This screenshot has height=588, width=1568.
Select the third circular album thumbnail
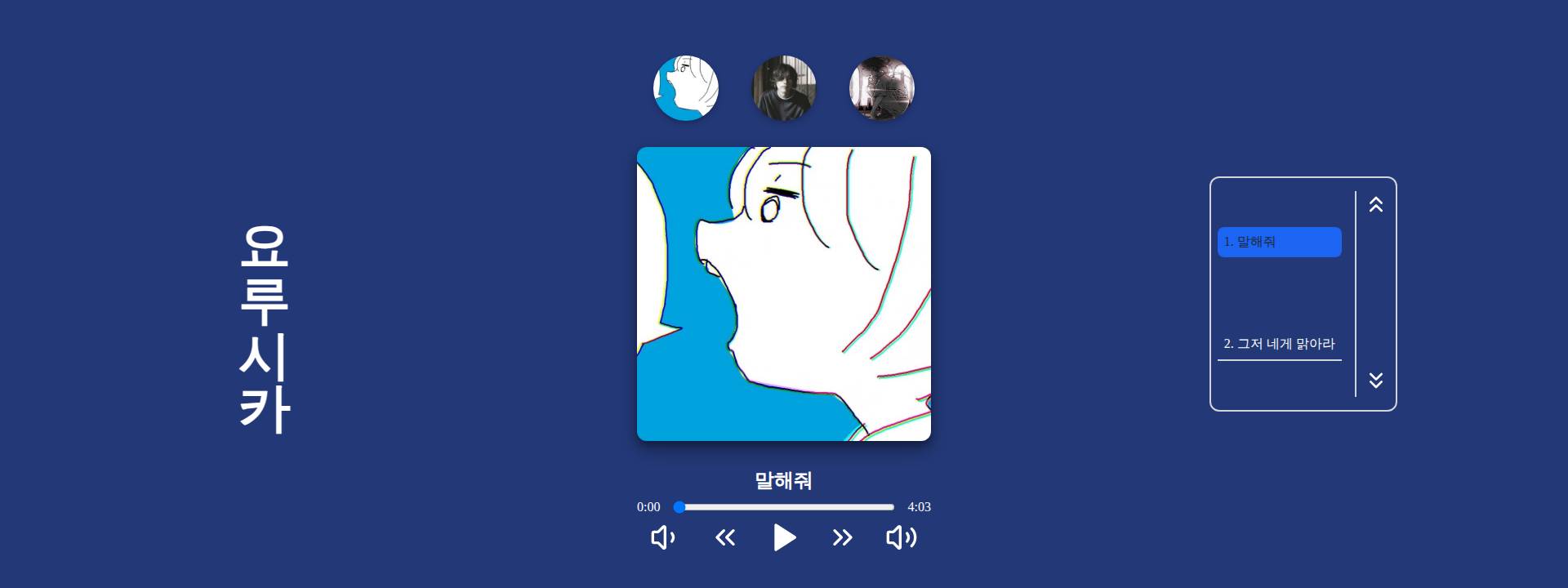point(882,88)
